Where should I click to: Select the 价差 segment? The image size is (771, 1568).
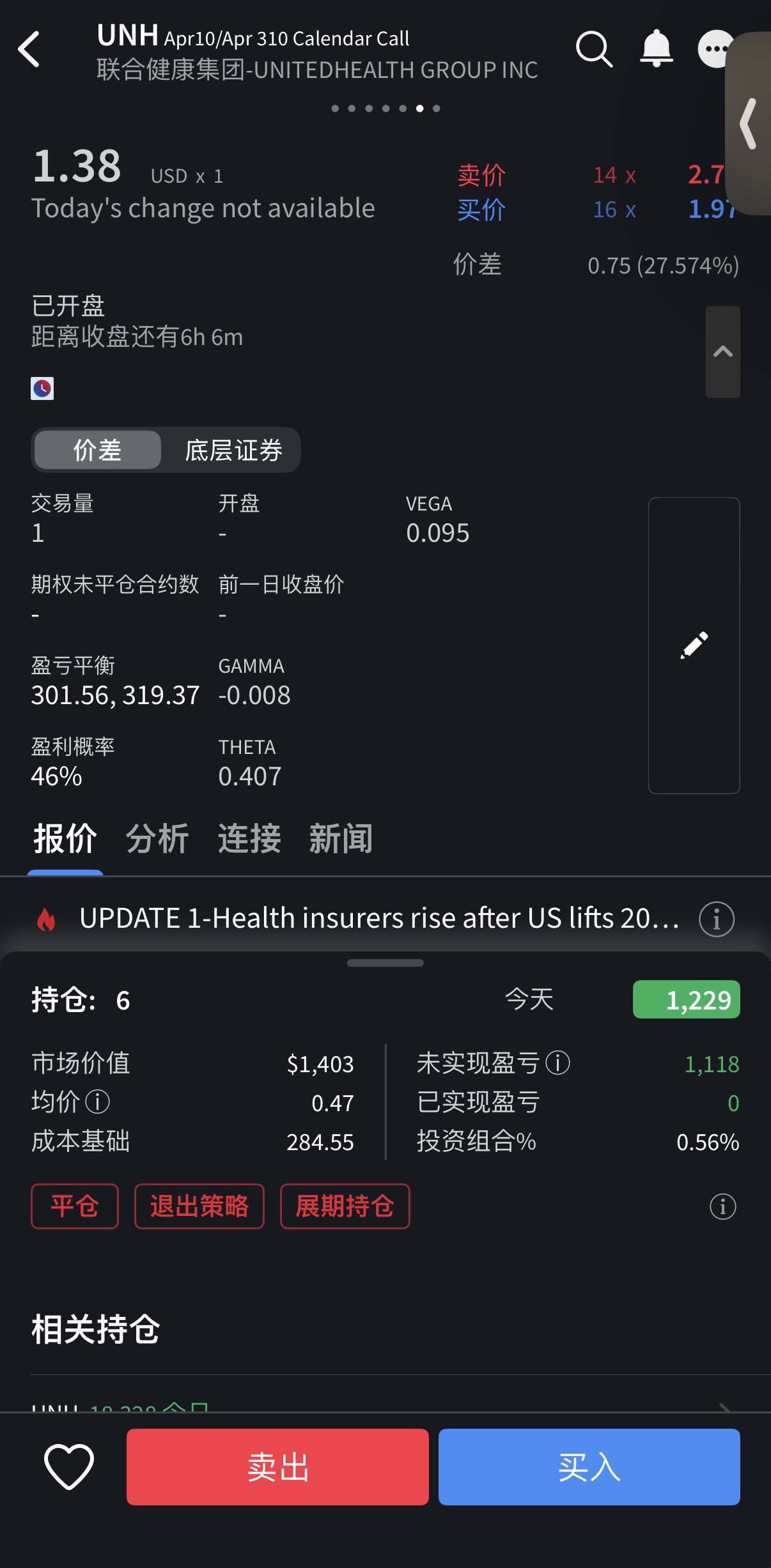[97, 450]
